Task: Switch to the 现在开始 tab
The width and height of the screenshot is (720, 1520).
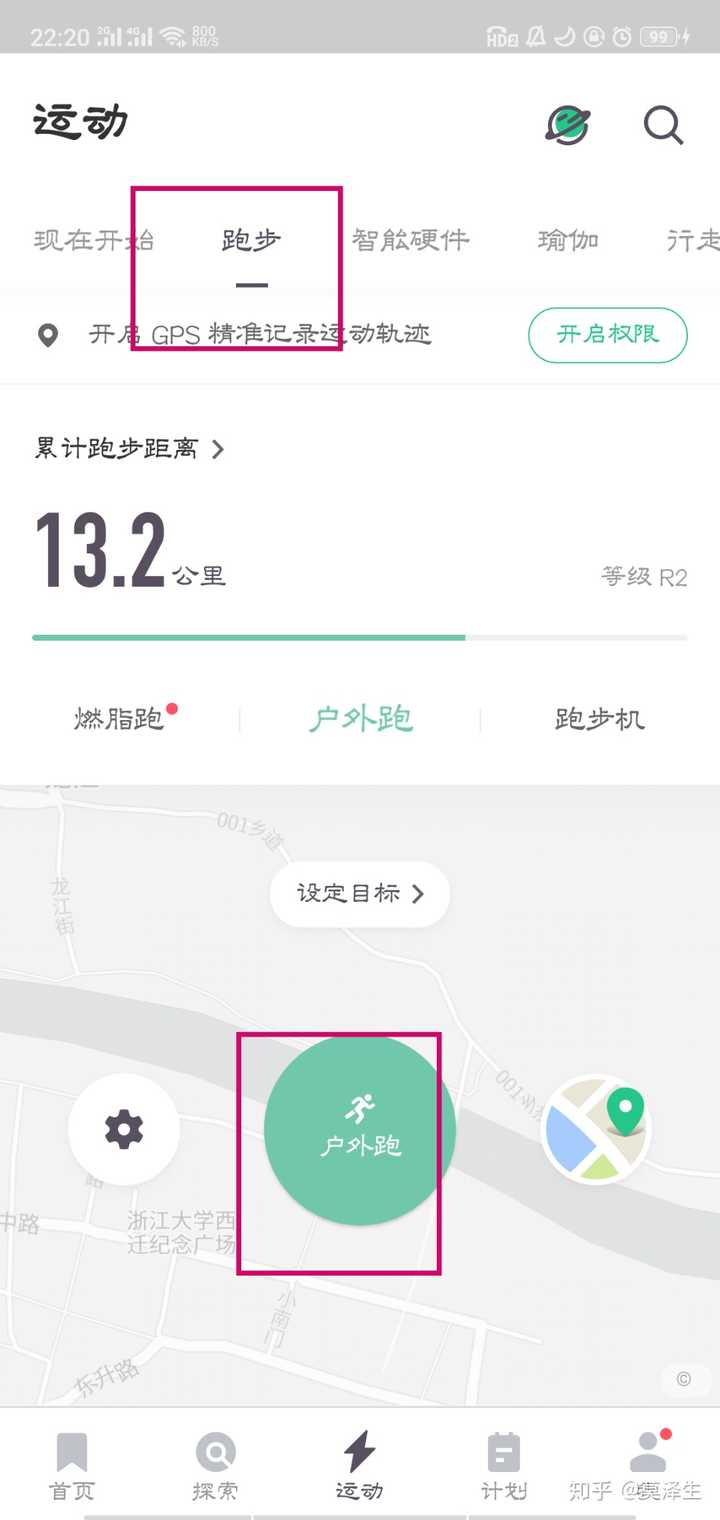Action: click(x=94, y=241)
